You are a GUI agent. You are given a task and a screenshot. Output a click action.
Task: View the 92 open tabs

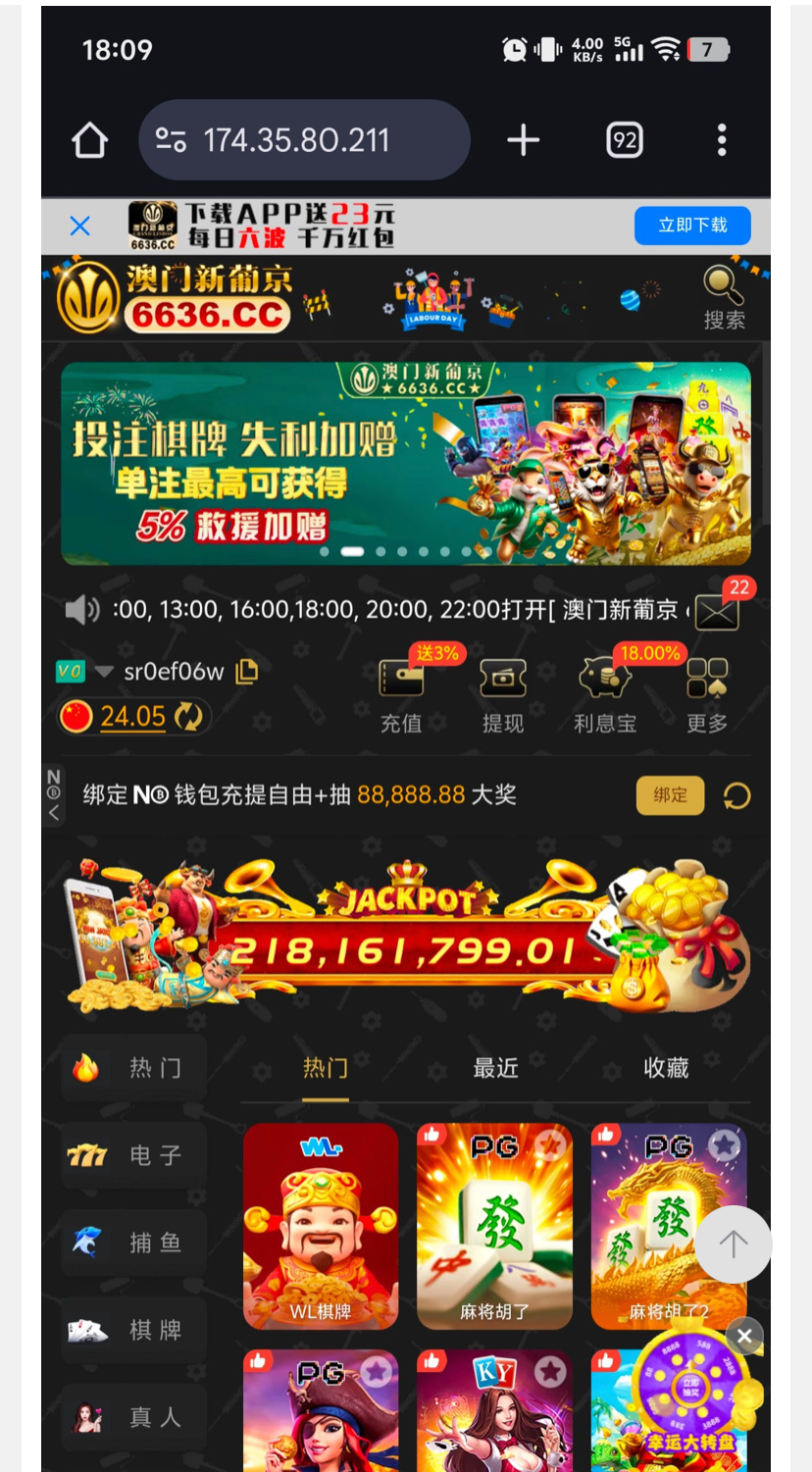625,140
